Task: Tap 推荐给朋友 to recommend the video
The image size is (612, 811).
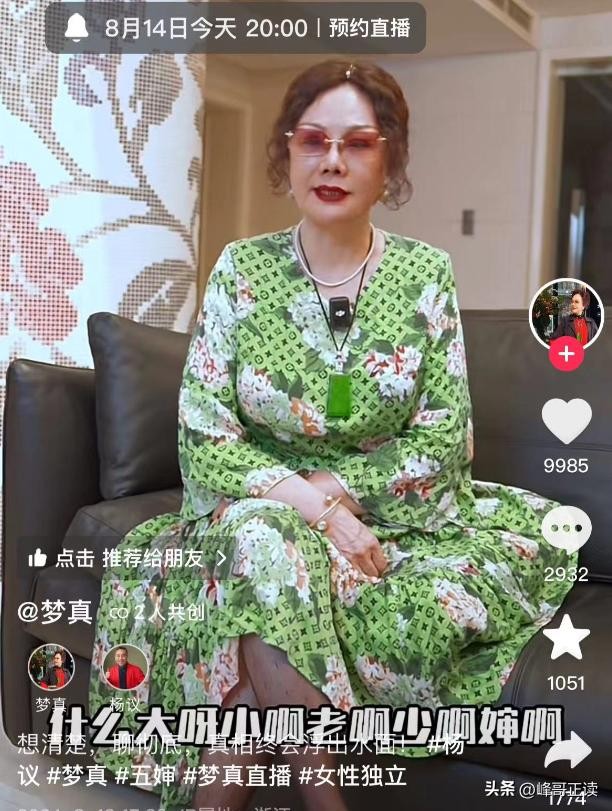Action: [128, 558]
